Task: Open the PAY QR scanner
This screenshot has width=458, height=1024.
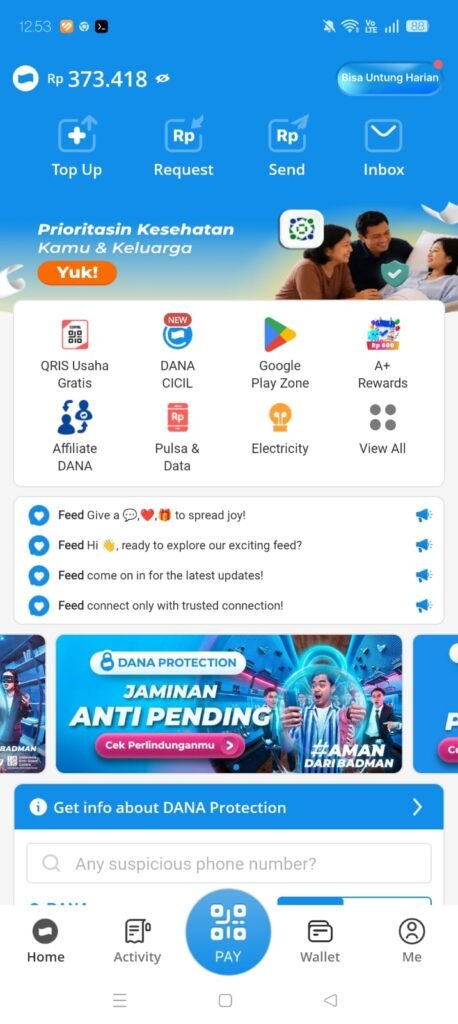Action: pos(228,932)
